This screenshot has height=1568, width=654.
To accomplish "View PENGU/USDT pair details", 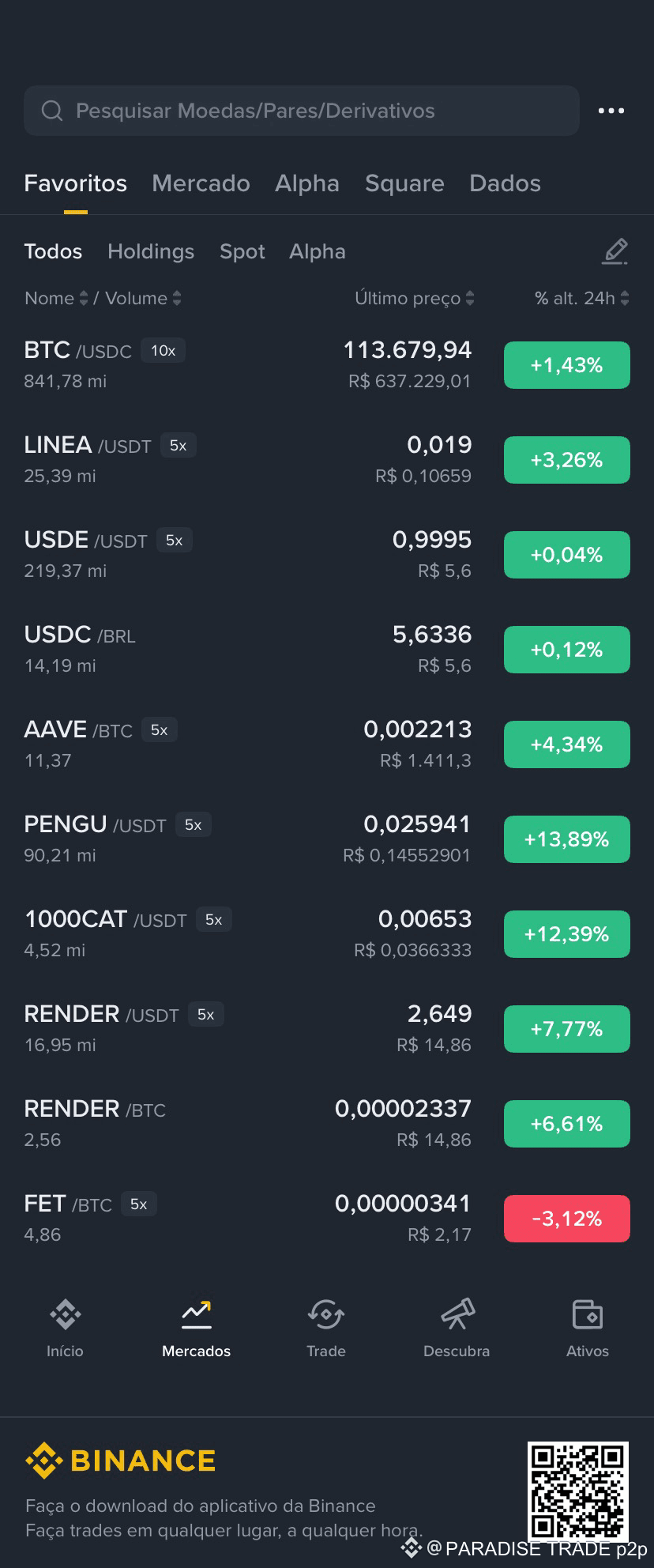I will click(x=327, y=839).
